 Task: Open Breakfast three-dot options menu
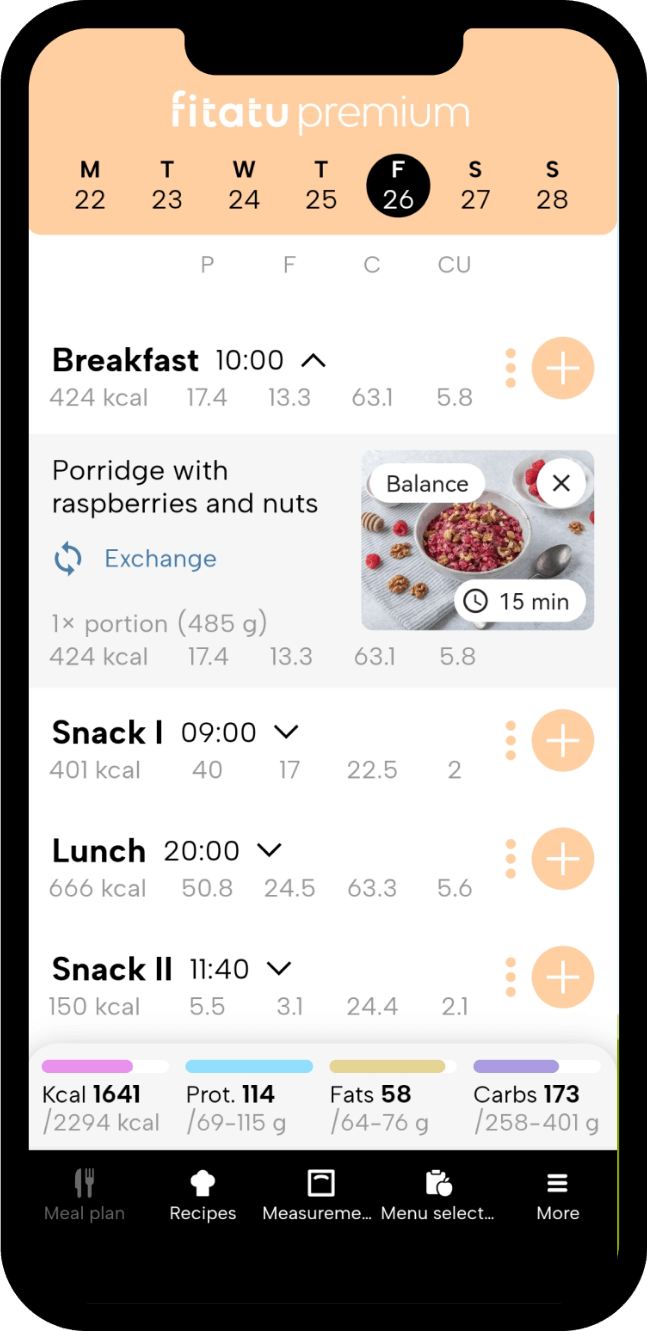[x=511, y=368]
